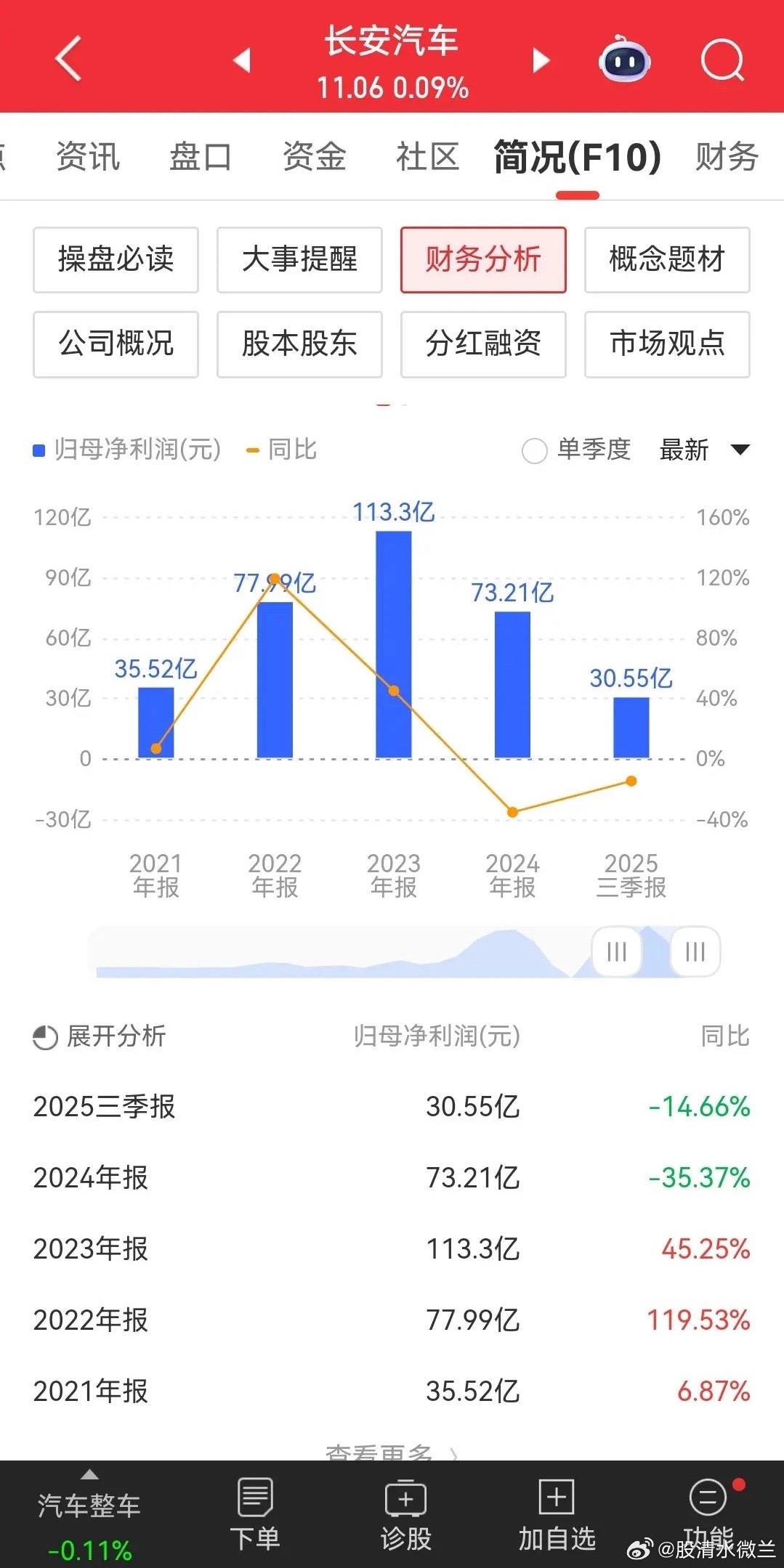This screenshot has width=784, height=1568.
Task: Open 概念题材 concept themes
Action: (667, 260)
